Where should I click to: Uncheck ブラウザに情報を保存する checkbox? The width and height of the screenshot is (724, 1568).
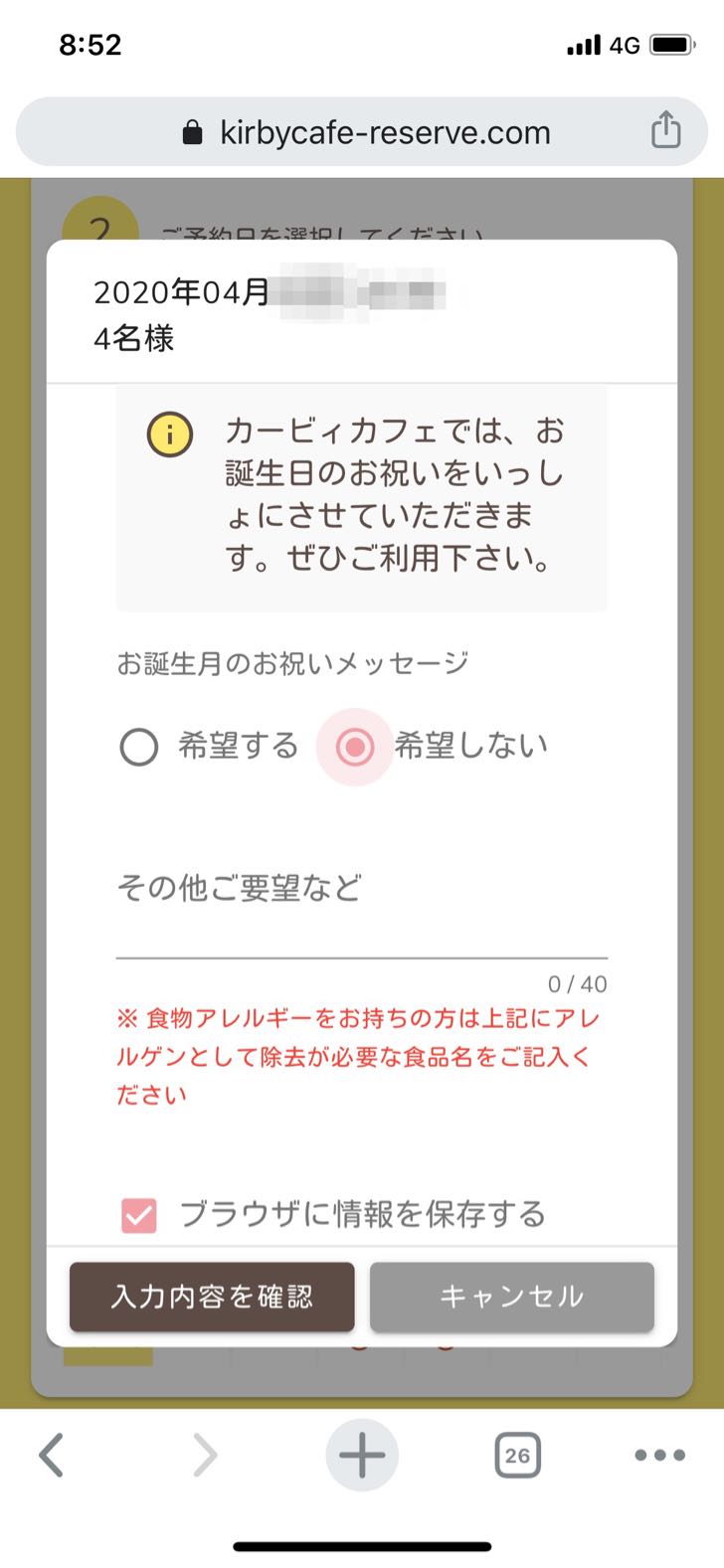click(x=139, y=1215)
